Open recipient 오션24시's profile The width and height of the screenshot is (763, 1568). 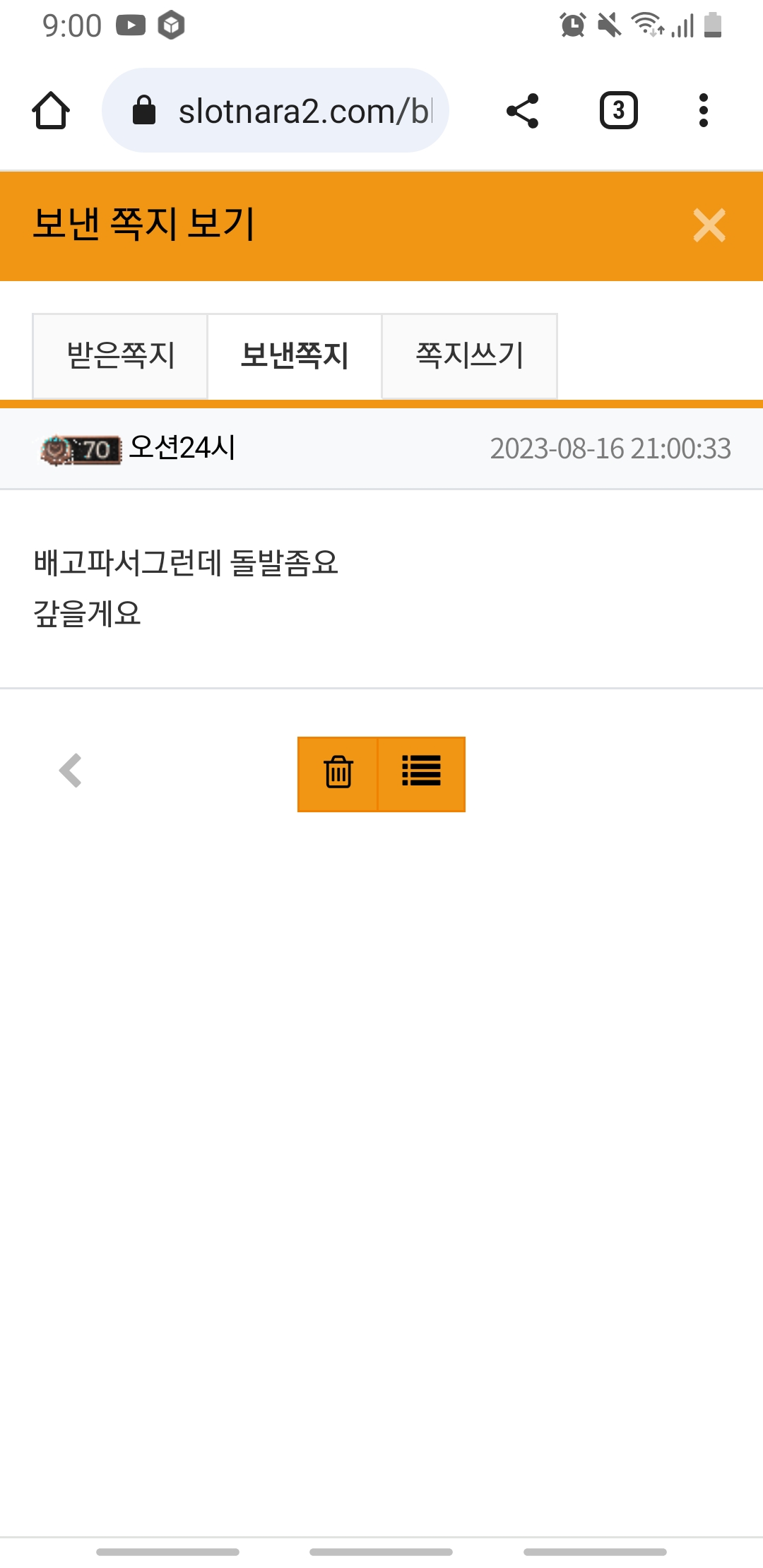182,448
